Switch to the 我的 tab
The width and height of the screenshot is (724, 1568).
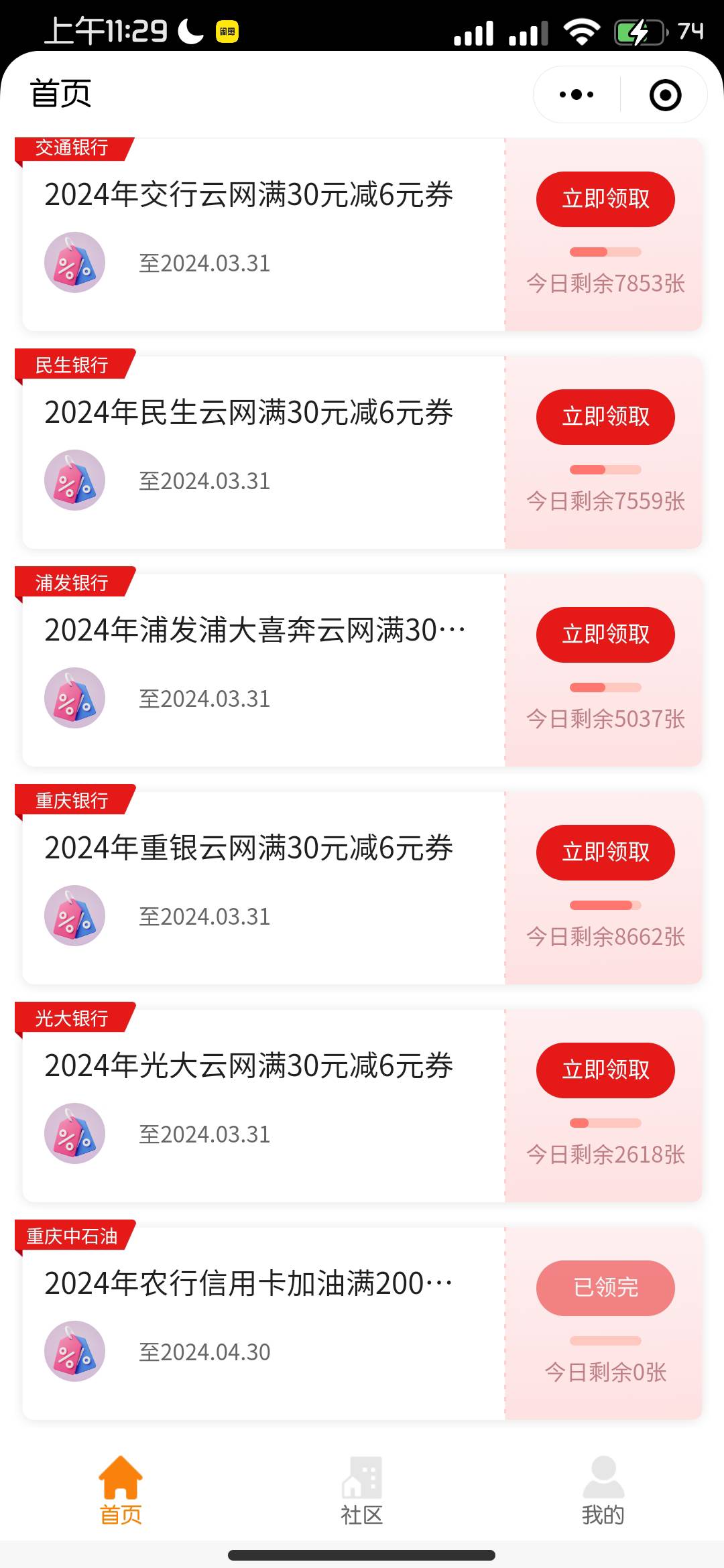[603, 1491]
